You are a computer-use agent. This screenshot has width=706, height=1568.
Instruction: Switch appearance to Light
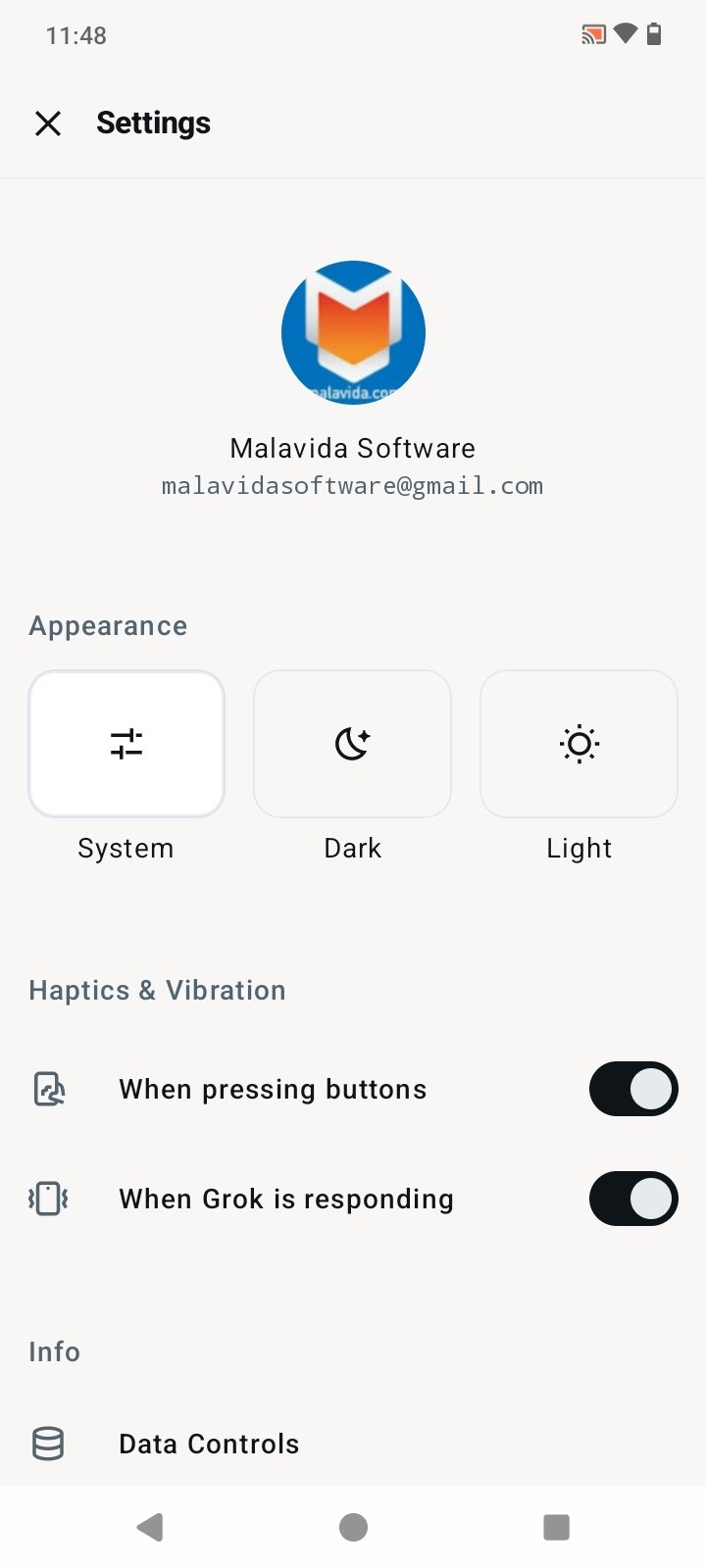pos(579,744)
